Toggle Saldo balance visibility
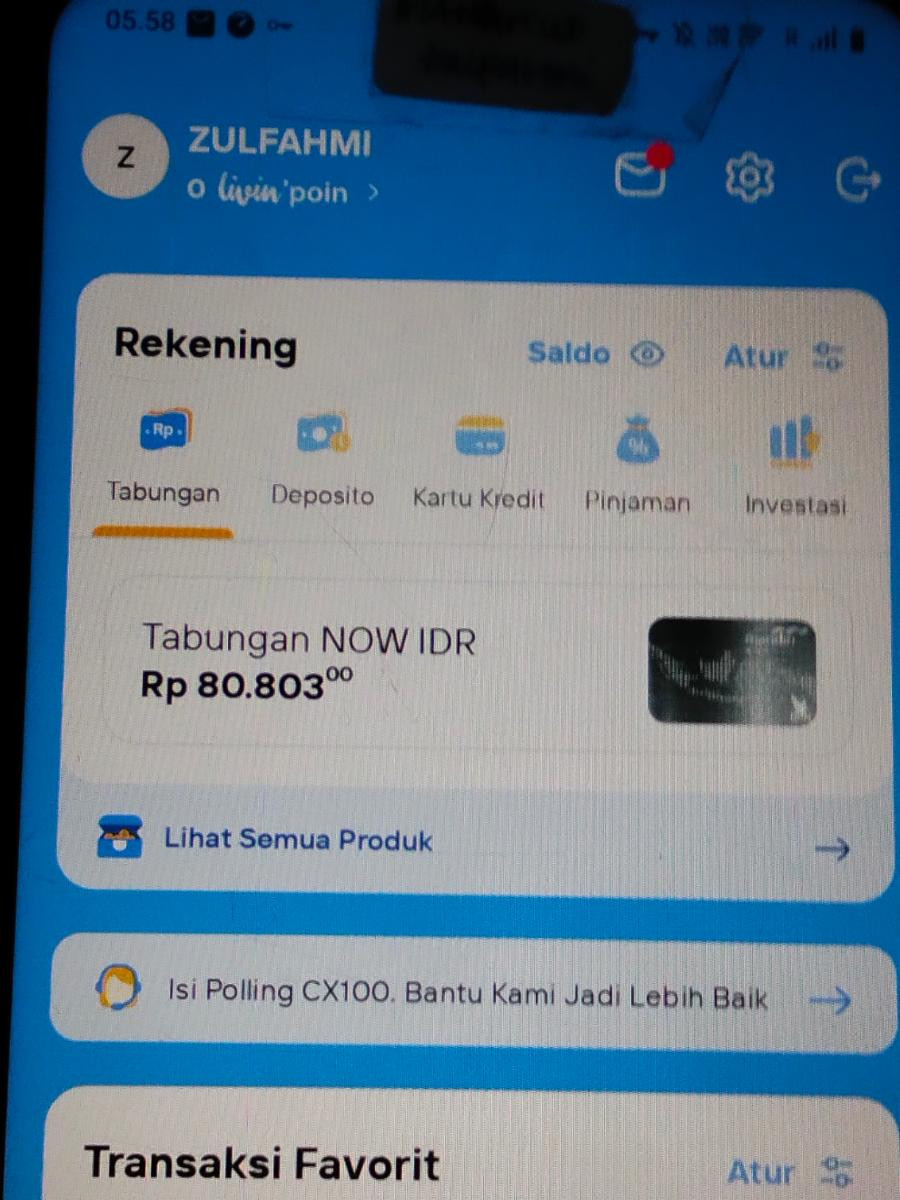Image resolution: width=900 pixels, height=1200 pixels. click(596, 353)
